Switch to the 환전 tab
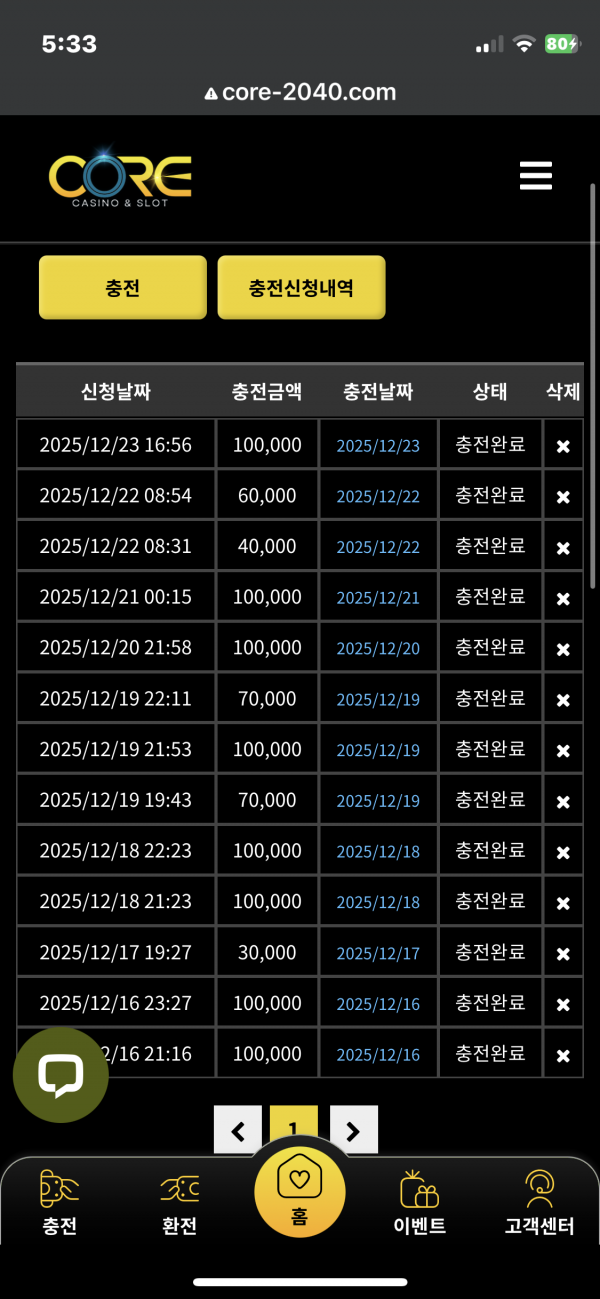This screenshot has height=1299, width=600. (x=180, y=1204)
